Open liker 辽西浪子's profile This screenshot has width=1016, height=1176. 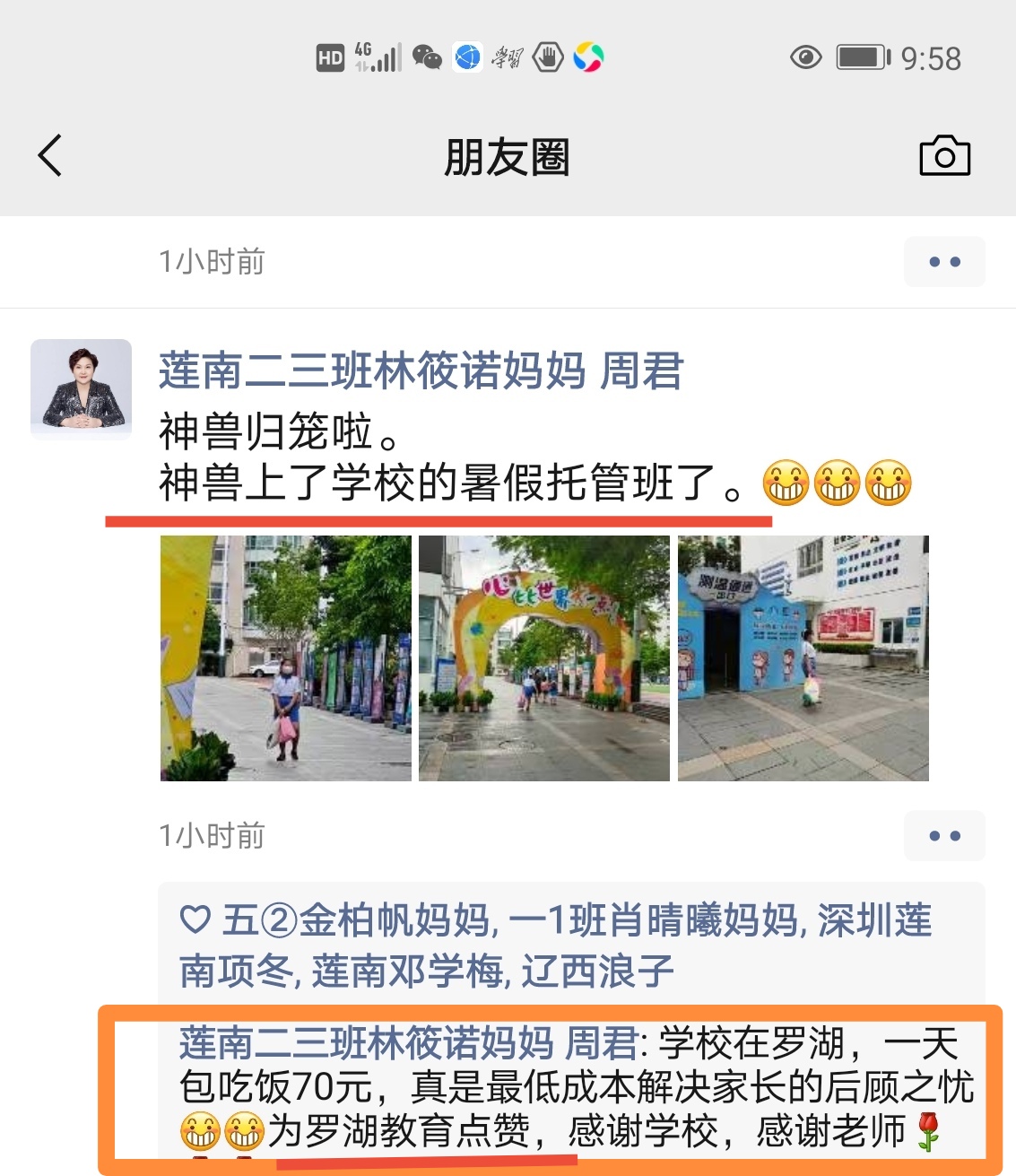[x=598, y=971]
